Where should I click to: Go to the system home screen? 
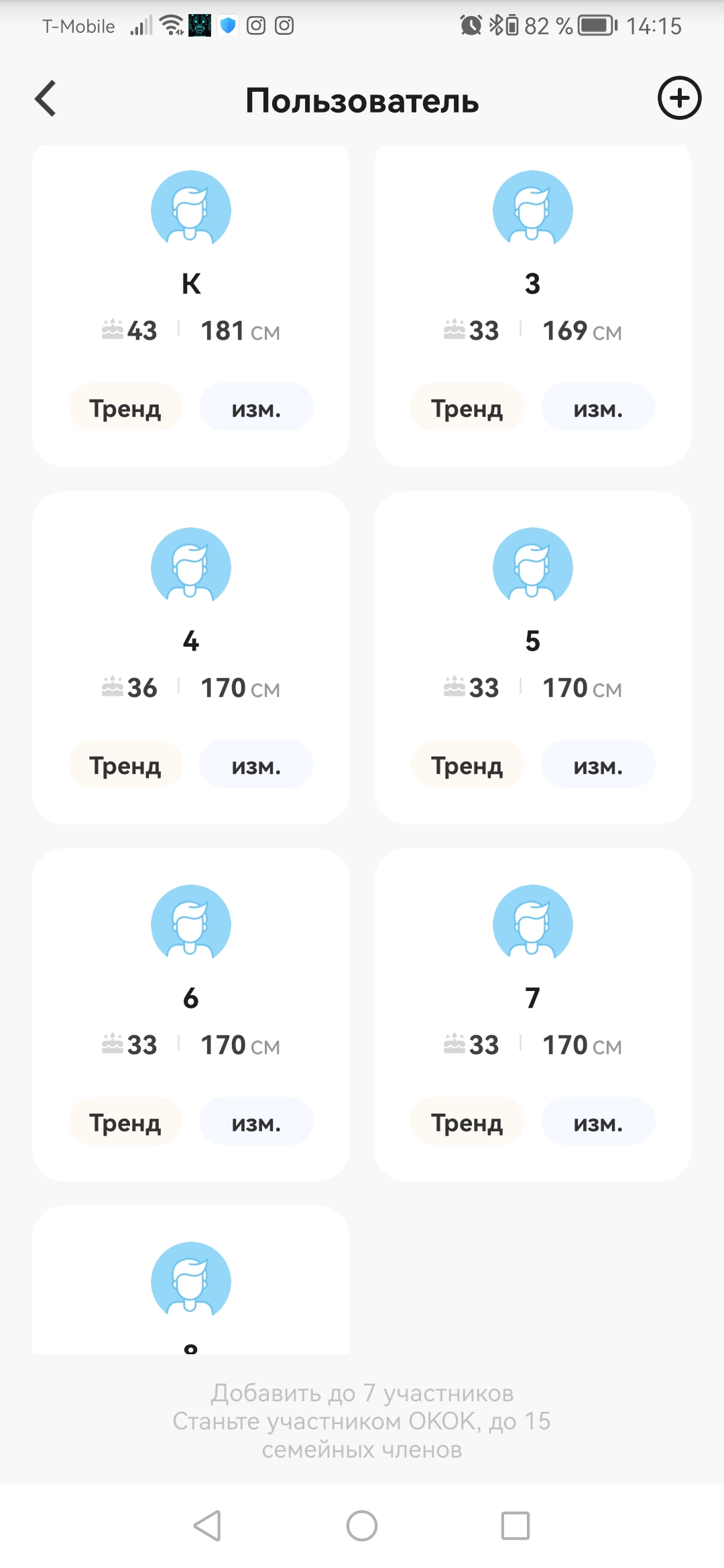pyautogui.click(x=362, y=1526)
